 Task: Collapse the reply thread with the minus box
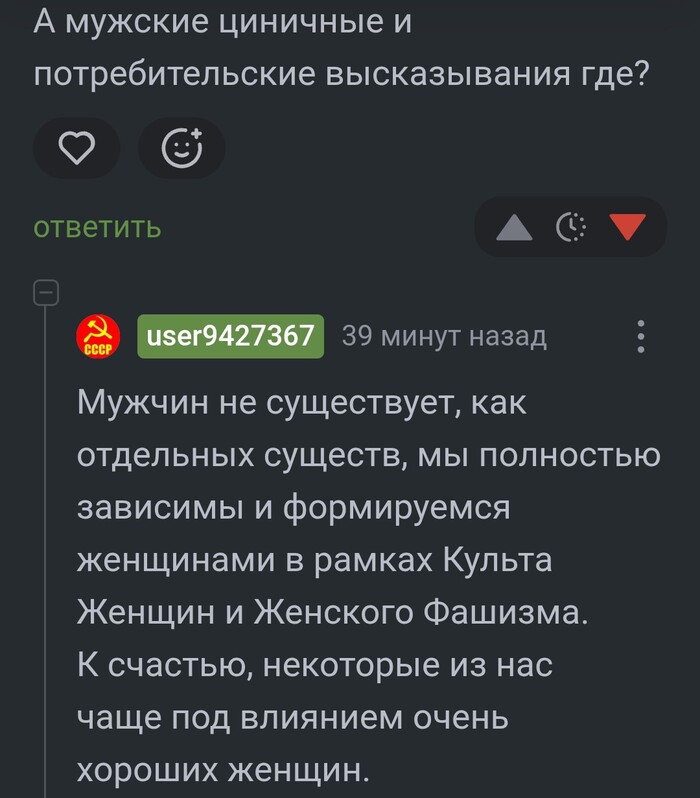(46, 293)
